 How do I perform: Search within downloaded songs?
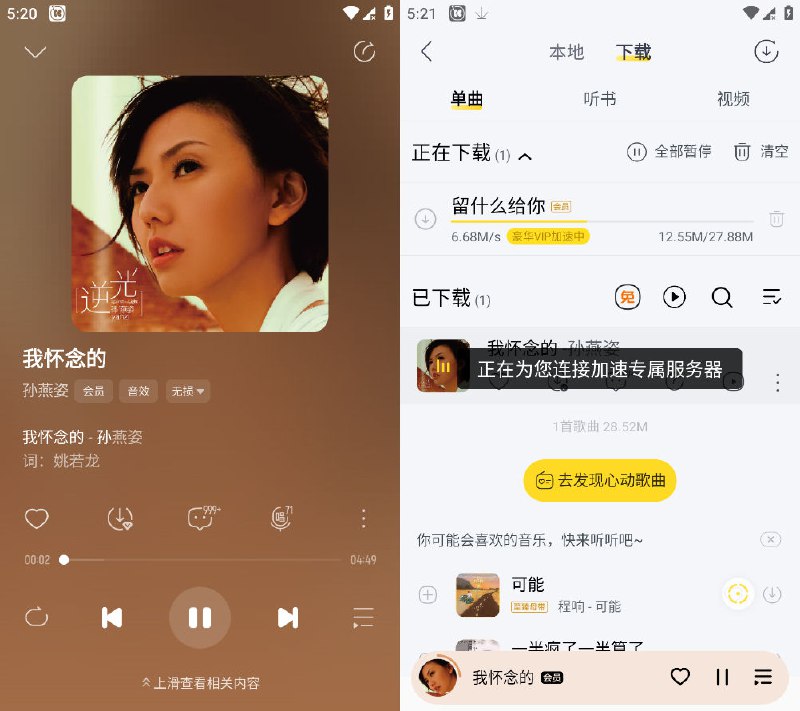pos(722,297)
